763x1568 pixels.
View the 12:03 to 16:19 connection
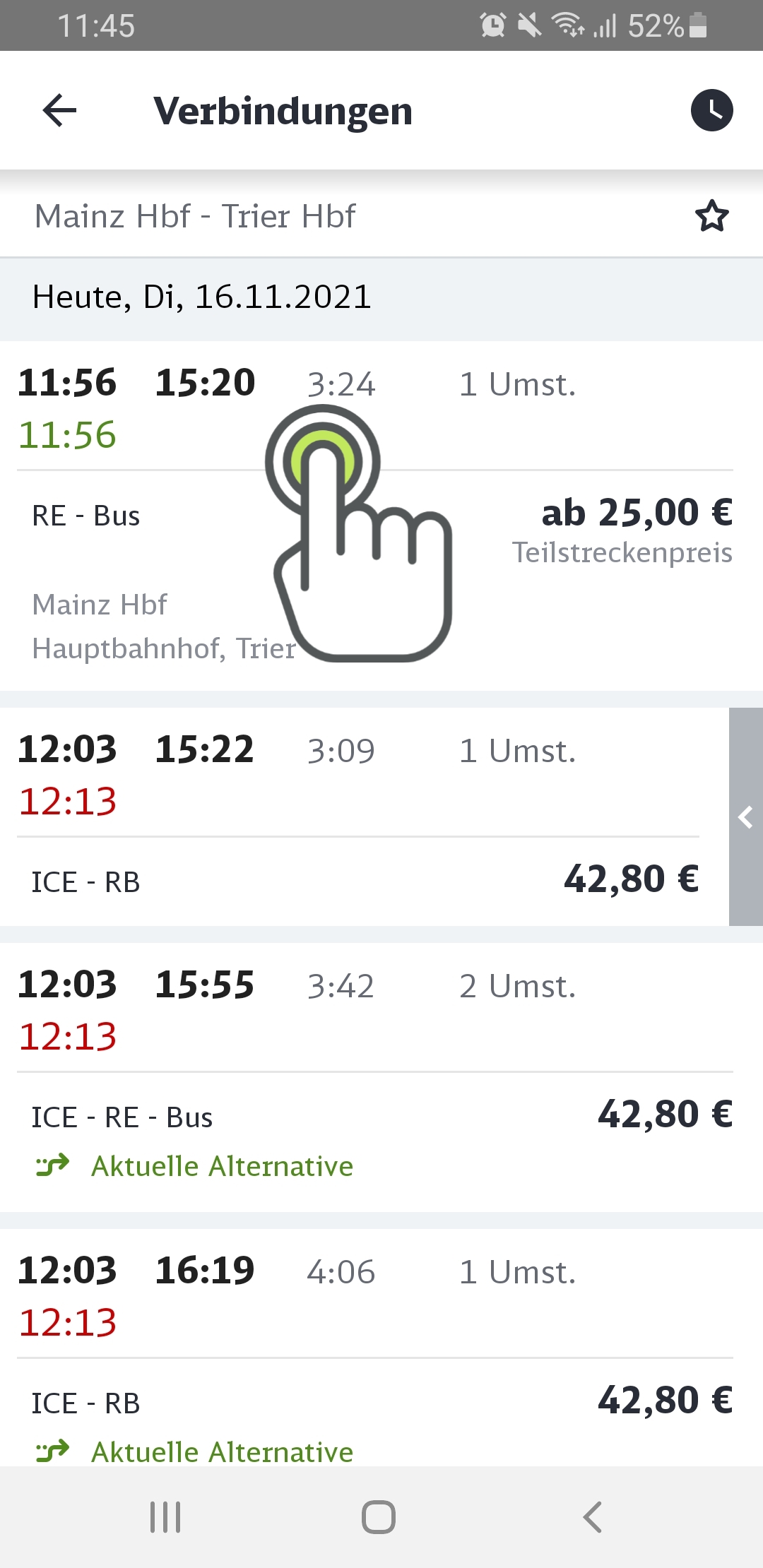pyautogui.click(x=381, y=1348)
